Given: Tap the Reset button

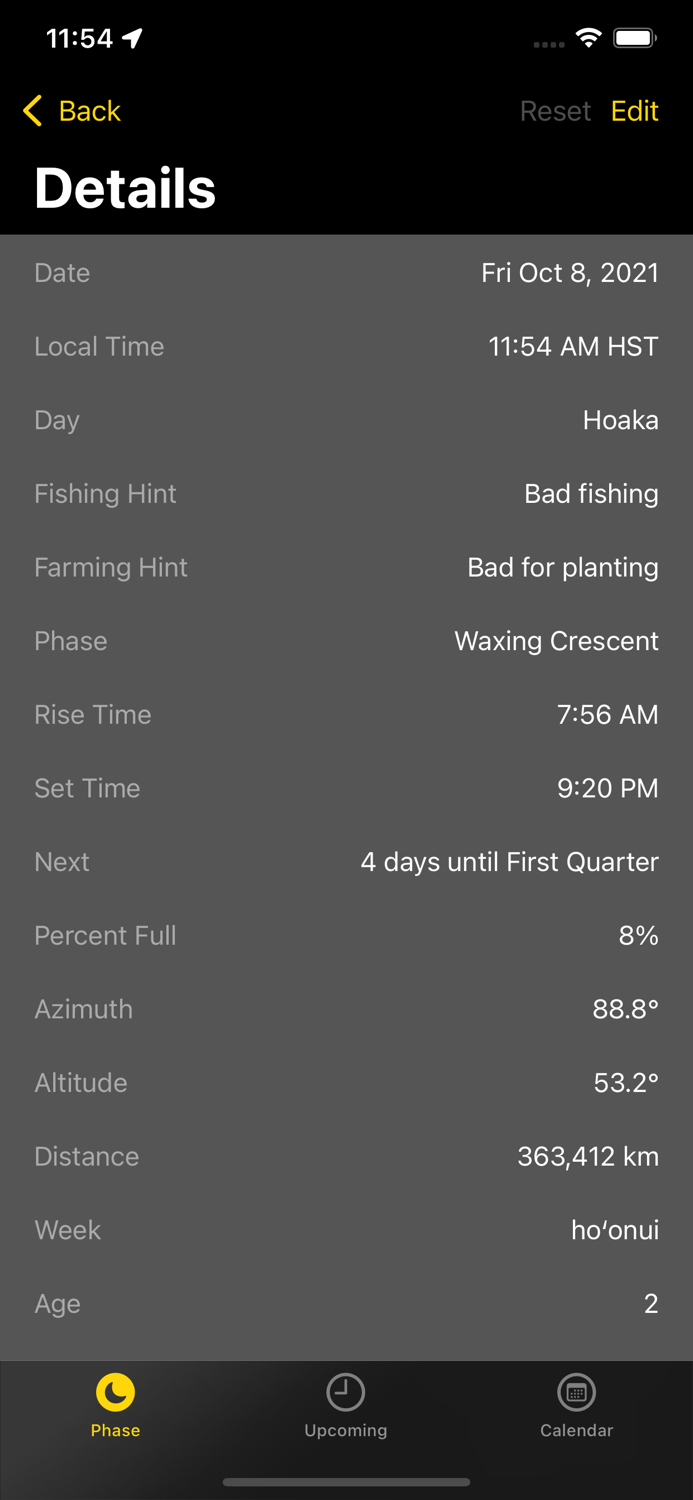Looking at the screenshot, I should point(555,111).
